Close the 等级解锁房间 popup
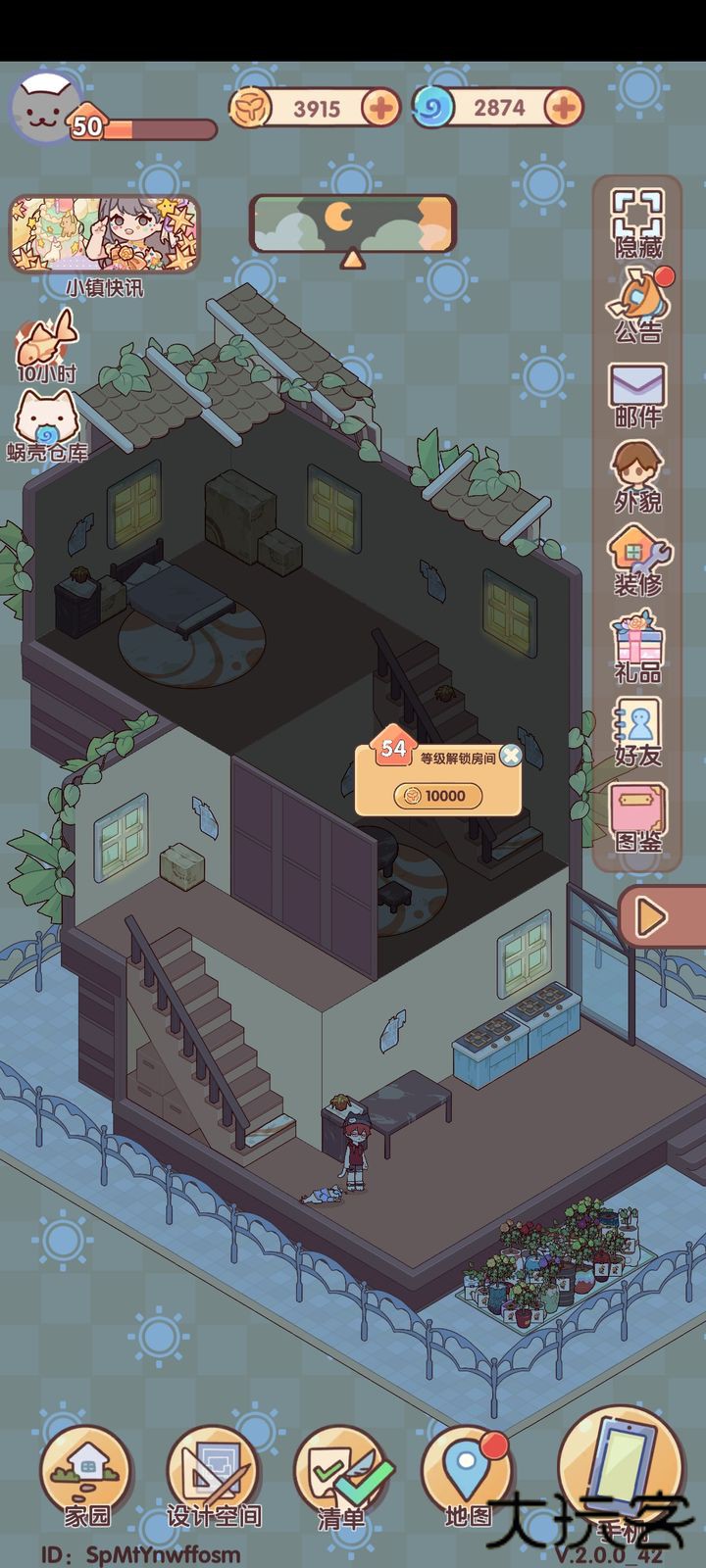Image resolution: width=706 pixels, height=1568 pixels. pos(510,755)
